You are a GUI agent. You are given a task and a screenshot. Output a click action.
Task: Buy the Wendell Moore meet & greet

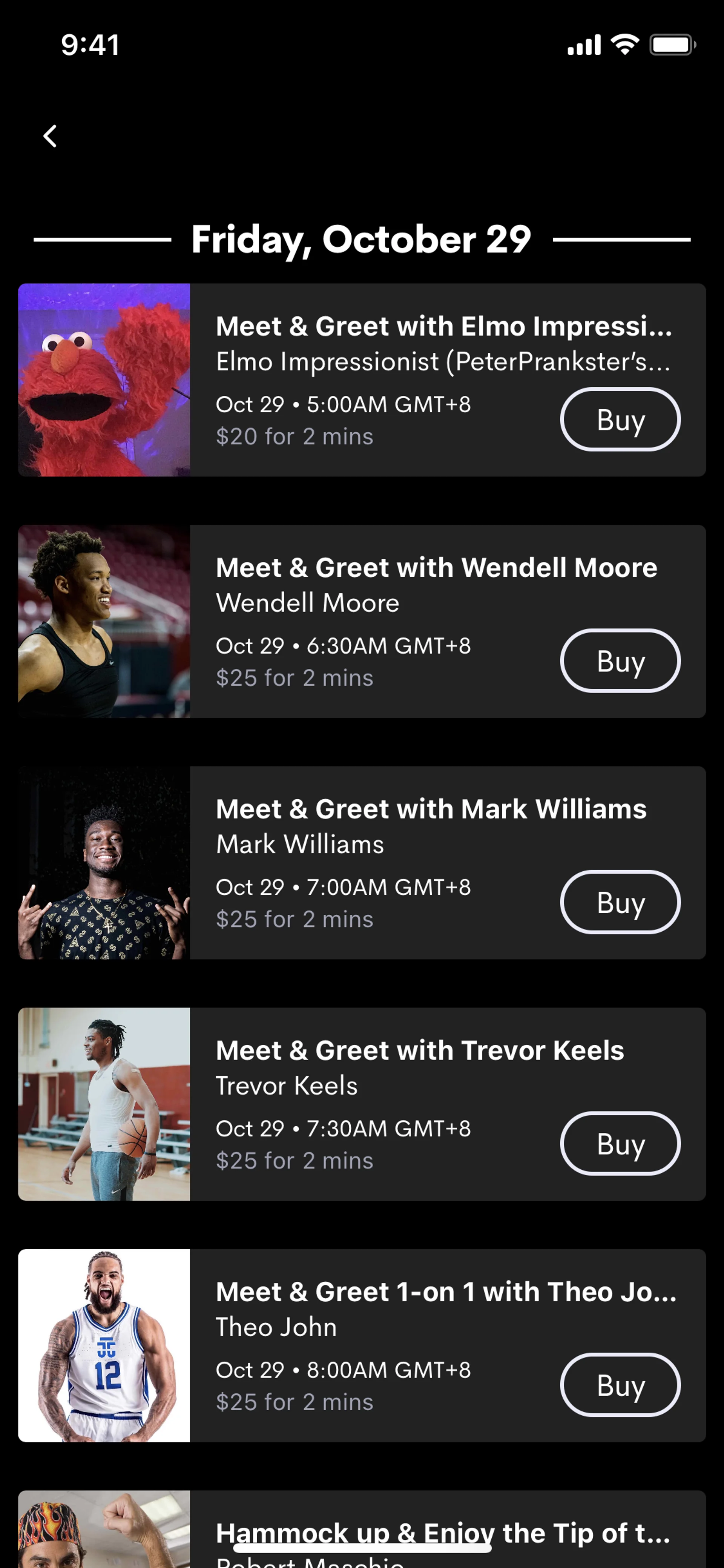pos(619,660)
